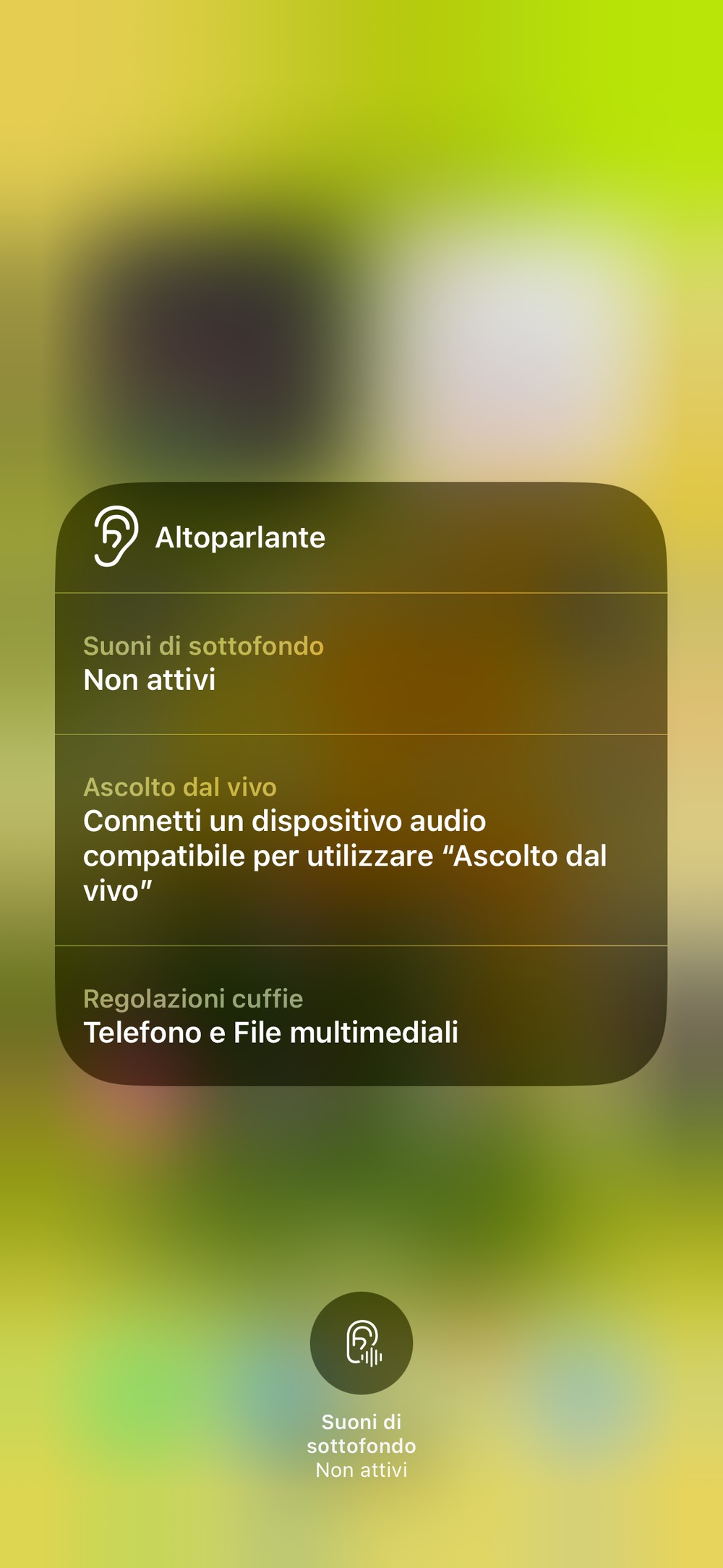Open the Suoni di sottofondo row

coord(360,663)
